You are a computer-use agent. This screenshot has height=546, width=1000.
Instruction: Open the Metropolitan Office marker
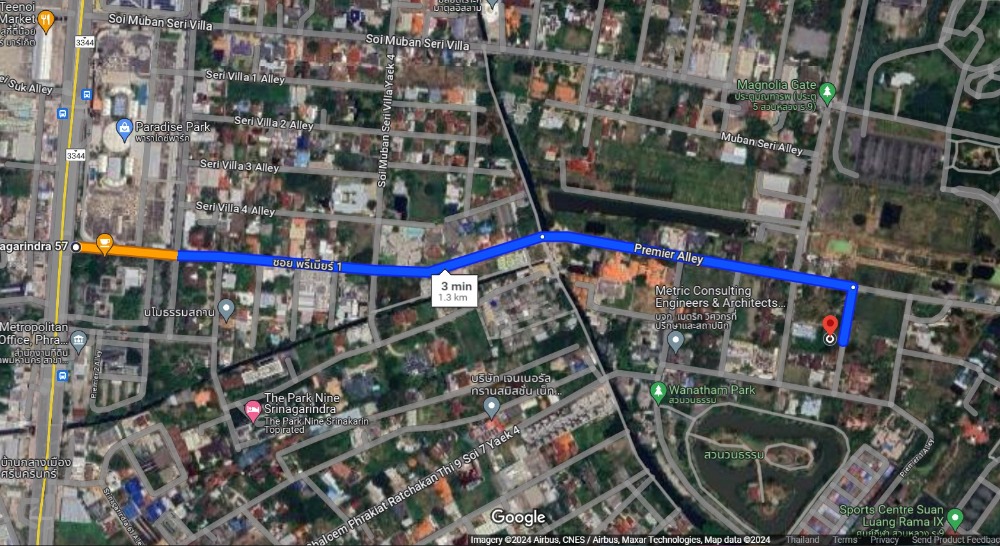tap(78, 340)
